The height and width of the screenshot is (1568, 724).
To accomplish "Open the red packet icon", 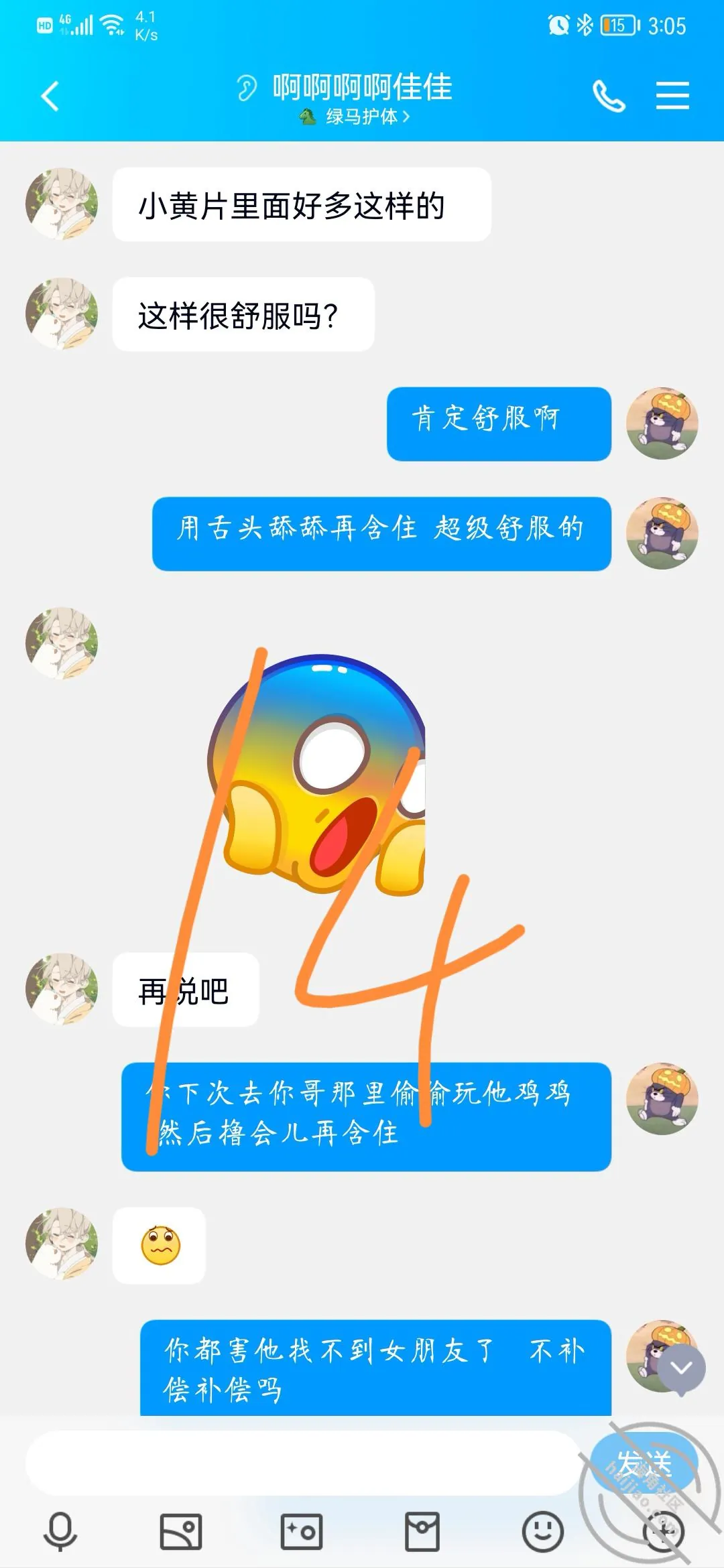I will point(422,1532).
